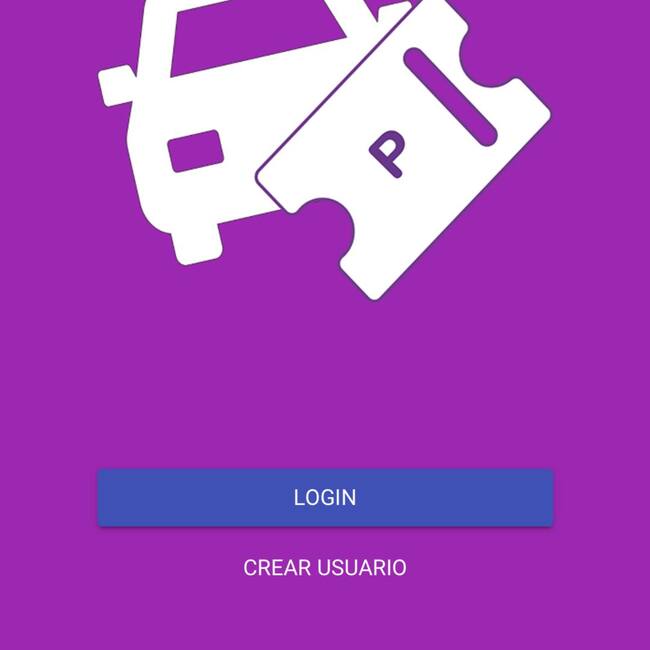
Task: Select CREAR USUARIO to create an account
Action: (325, 568)
